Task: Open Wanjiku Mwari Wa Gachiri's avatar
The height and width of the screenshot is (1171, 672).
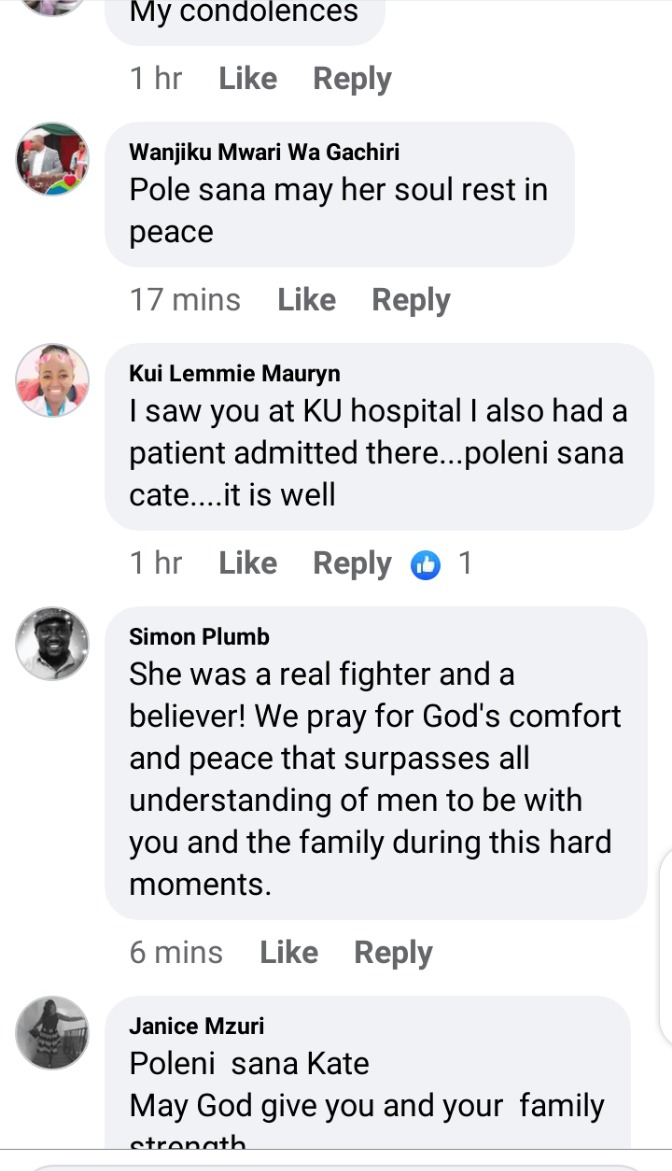Action: pos(52,159)
